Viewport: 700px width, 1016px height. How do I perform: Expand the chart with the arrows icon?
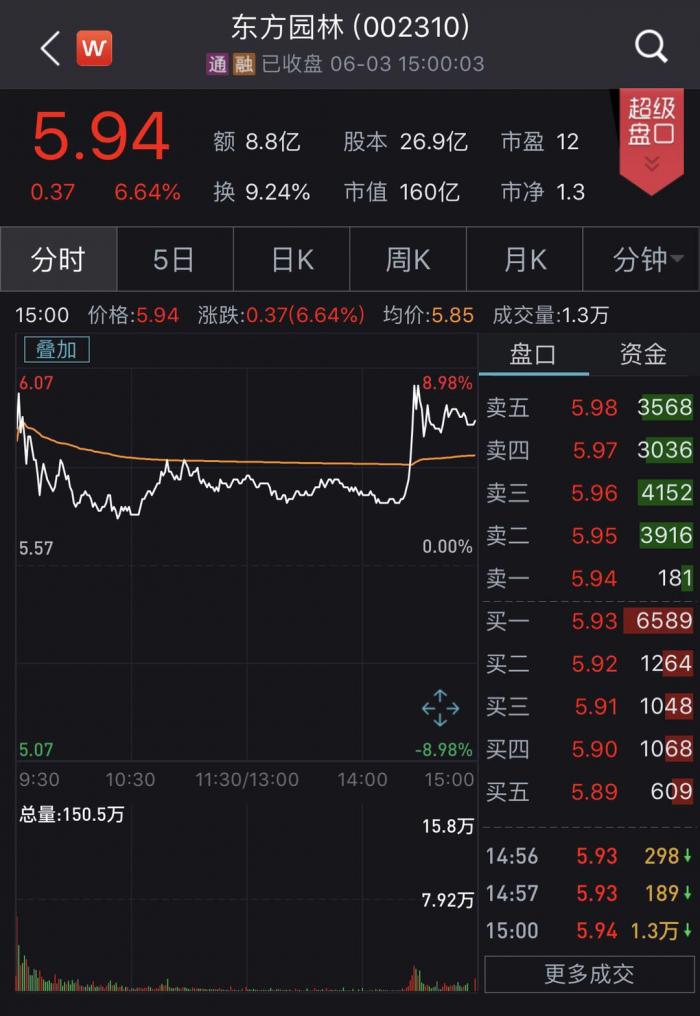tap(440, 708)
